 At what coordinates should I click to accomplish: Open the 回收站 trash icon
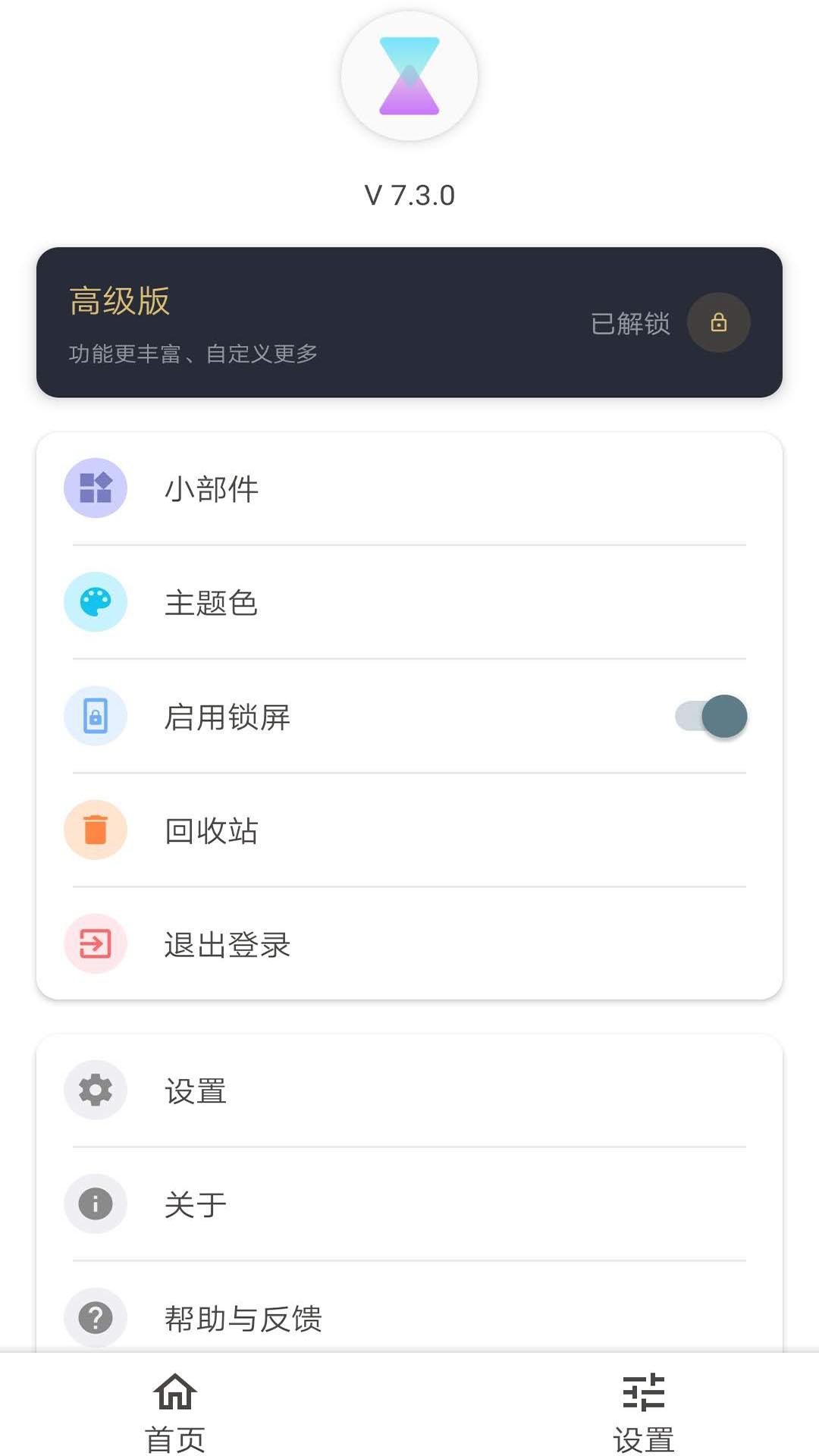(95, 830)
